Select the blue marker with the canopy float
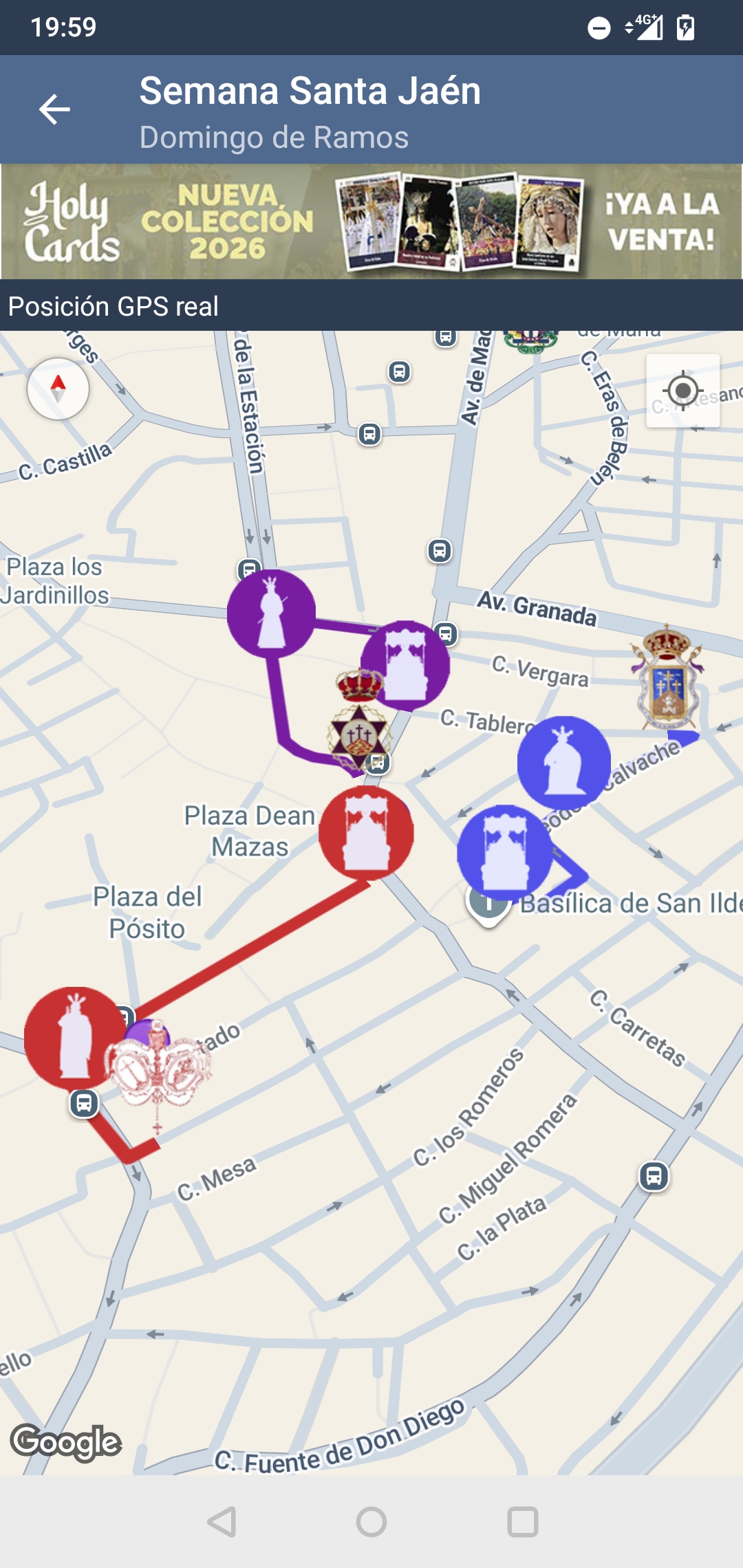Viewport: 743px width, 1568px height. (504, 852)
